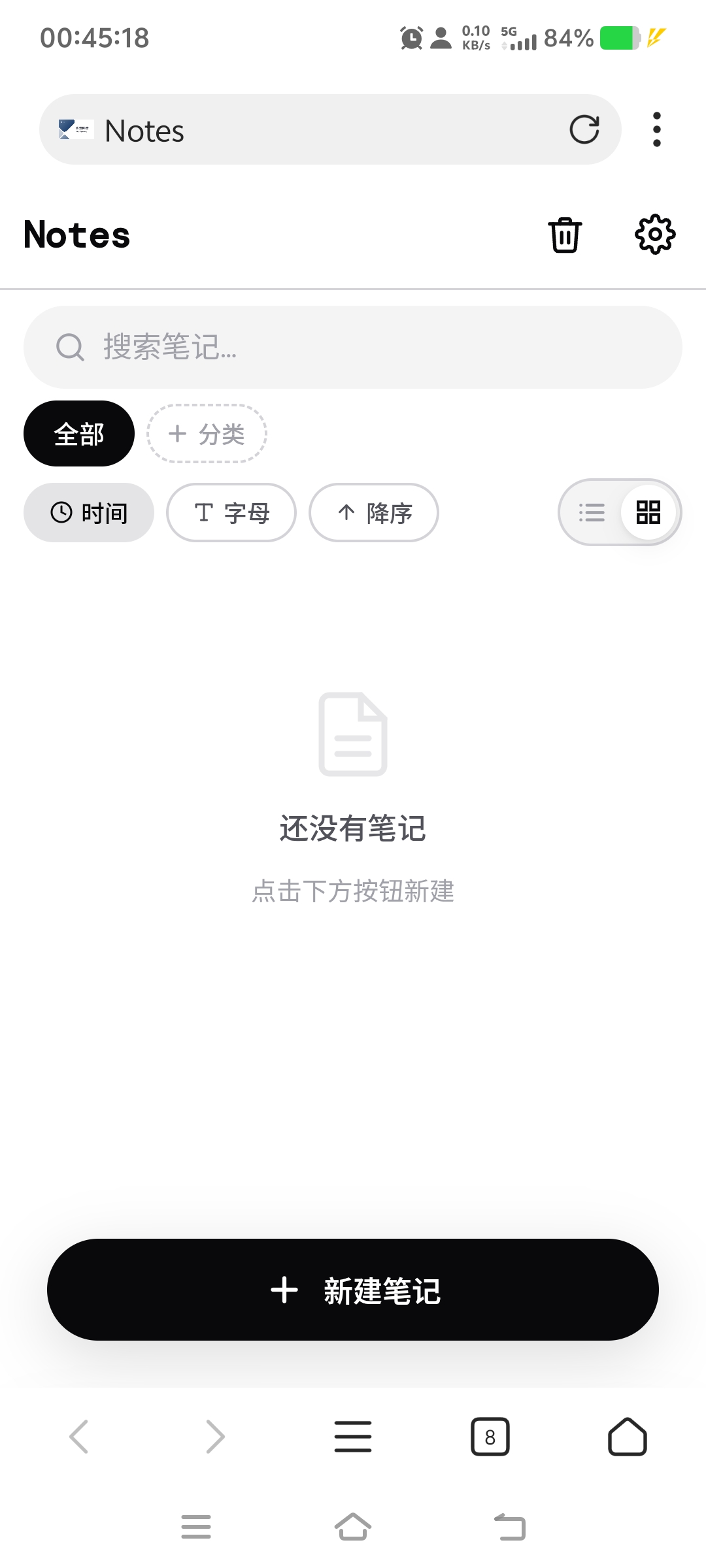The height and width of the screenshot is (1568, 706).
Task: Create a note with 新建笔记
Action: click(x=353, y=1290)
